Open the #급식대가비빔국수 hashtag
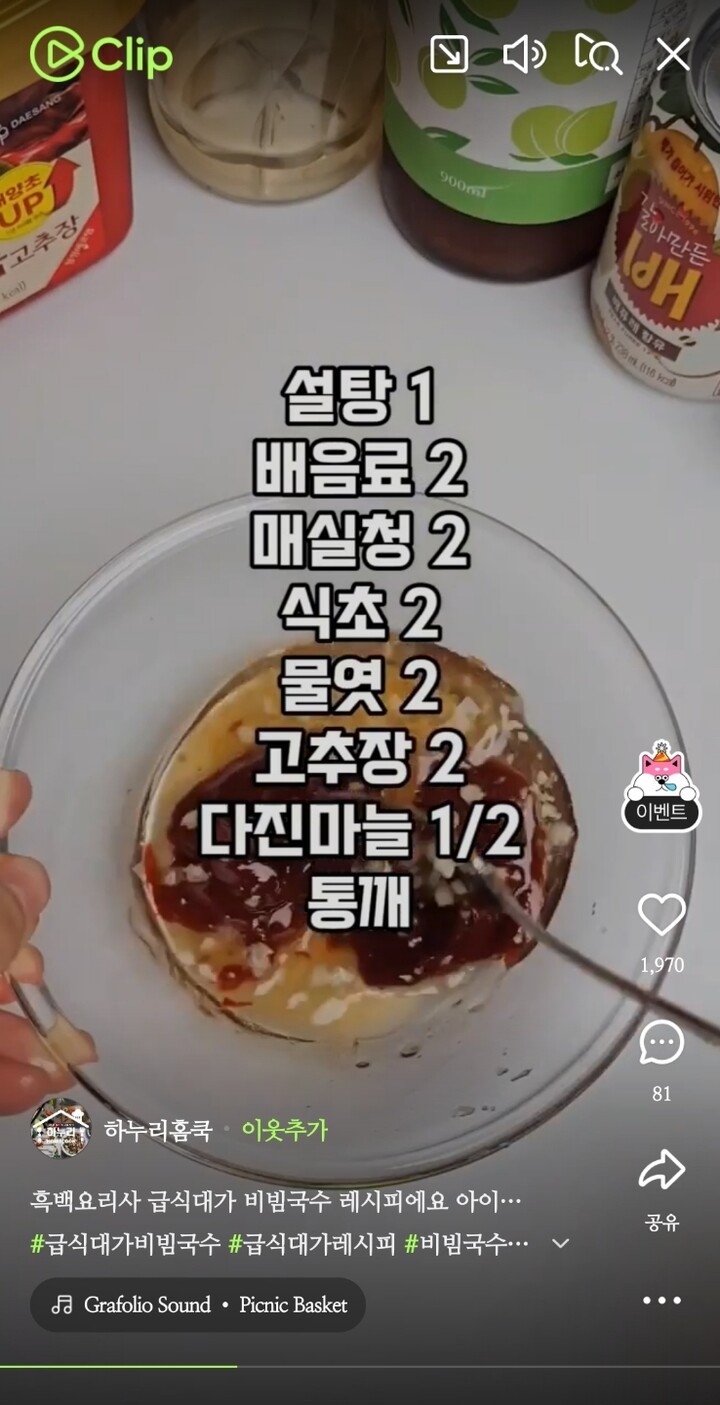Image resolution: width=720 pixels, height=1405 pixels. pyautogui.click(x=125, y=1244)
